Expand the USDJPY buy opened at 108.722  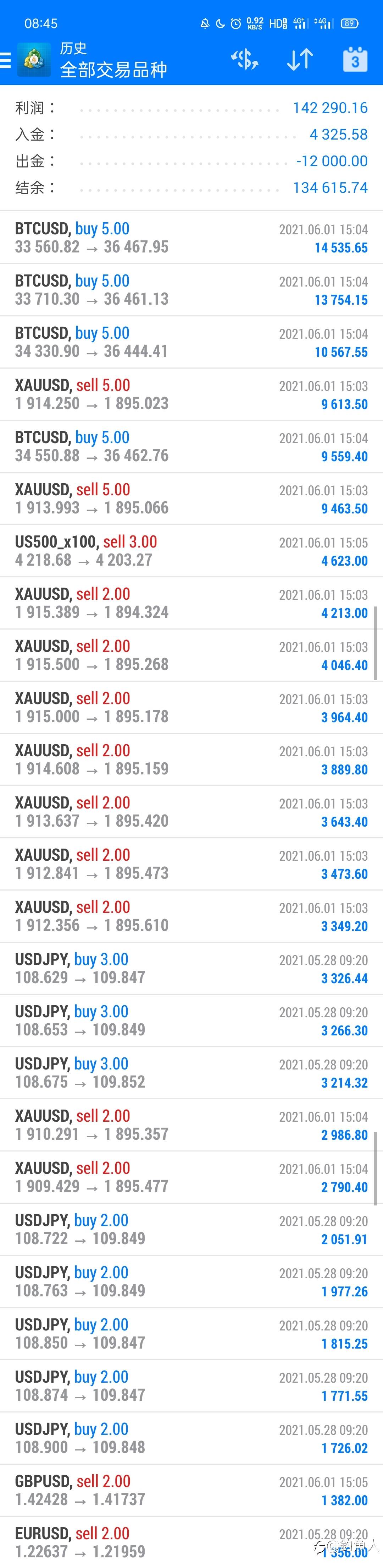click(x=191, y=1229)
